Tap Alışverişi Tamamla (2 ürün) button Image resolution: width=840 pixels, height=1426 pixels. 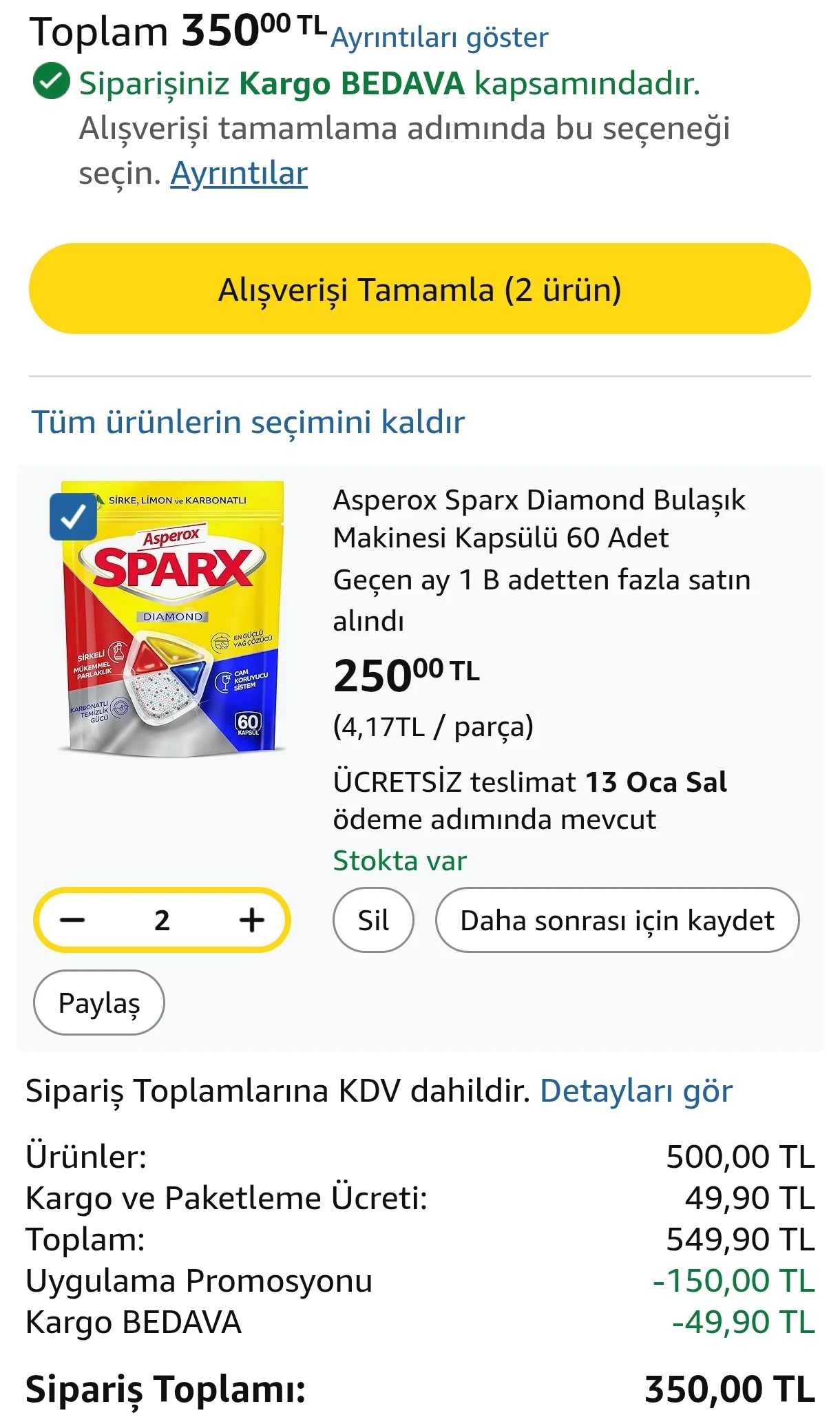419,289
